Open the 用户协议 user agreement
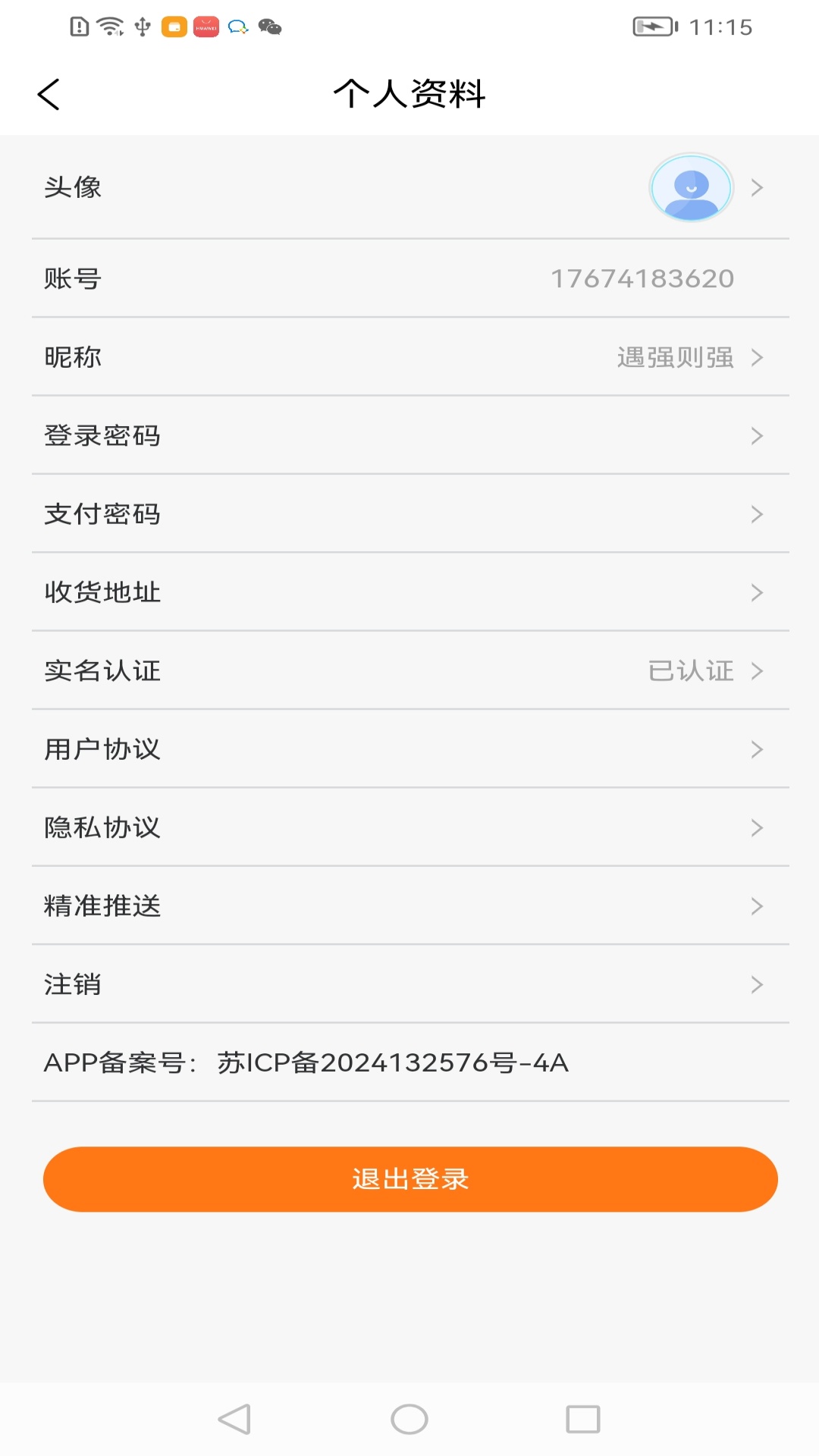Viewport: 819px width, 1456px height. (x=409, y=748)
